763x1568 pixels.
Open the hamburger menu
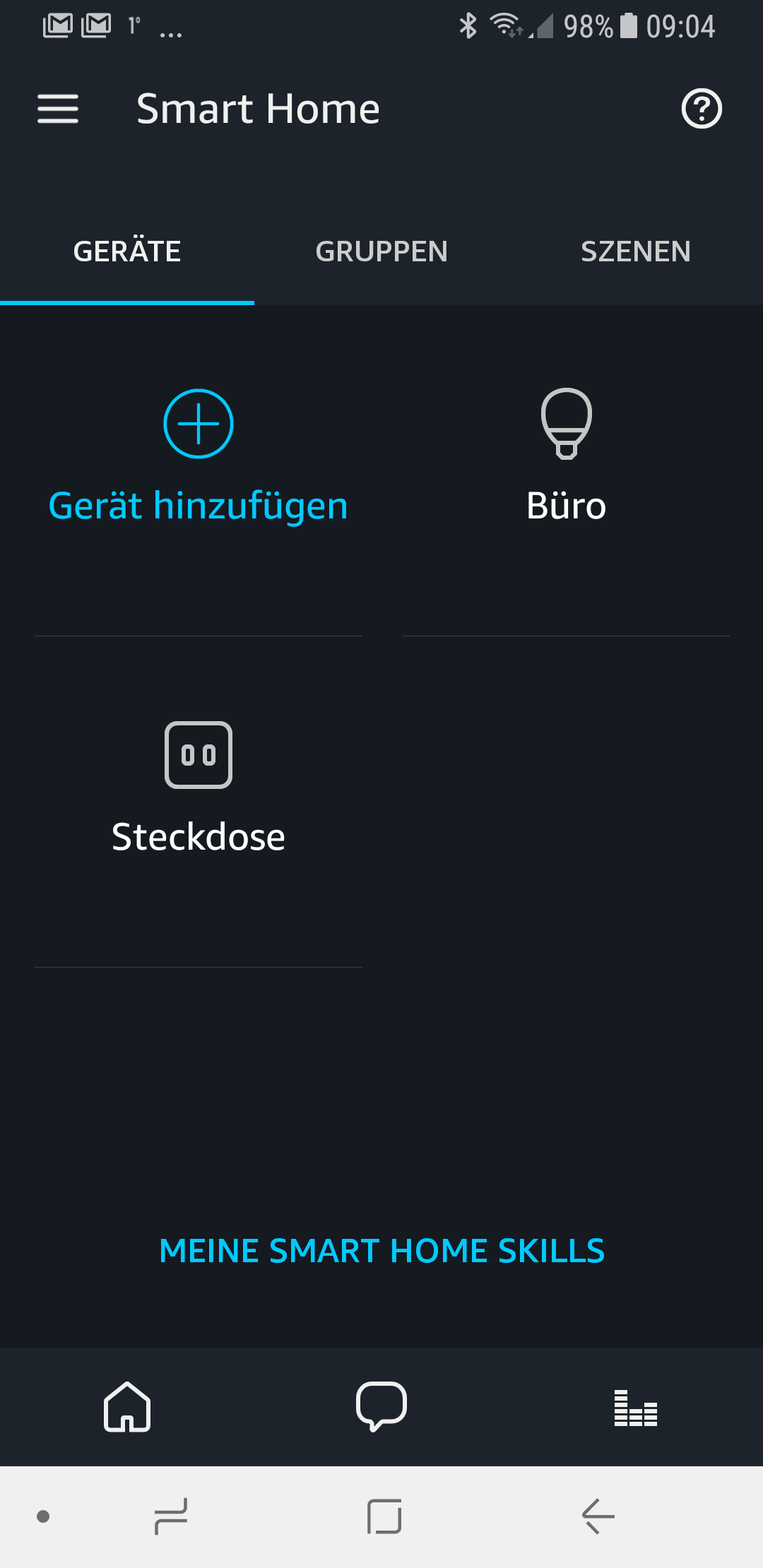tap(58, 109)
